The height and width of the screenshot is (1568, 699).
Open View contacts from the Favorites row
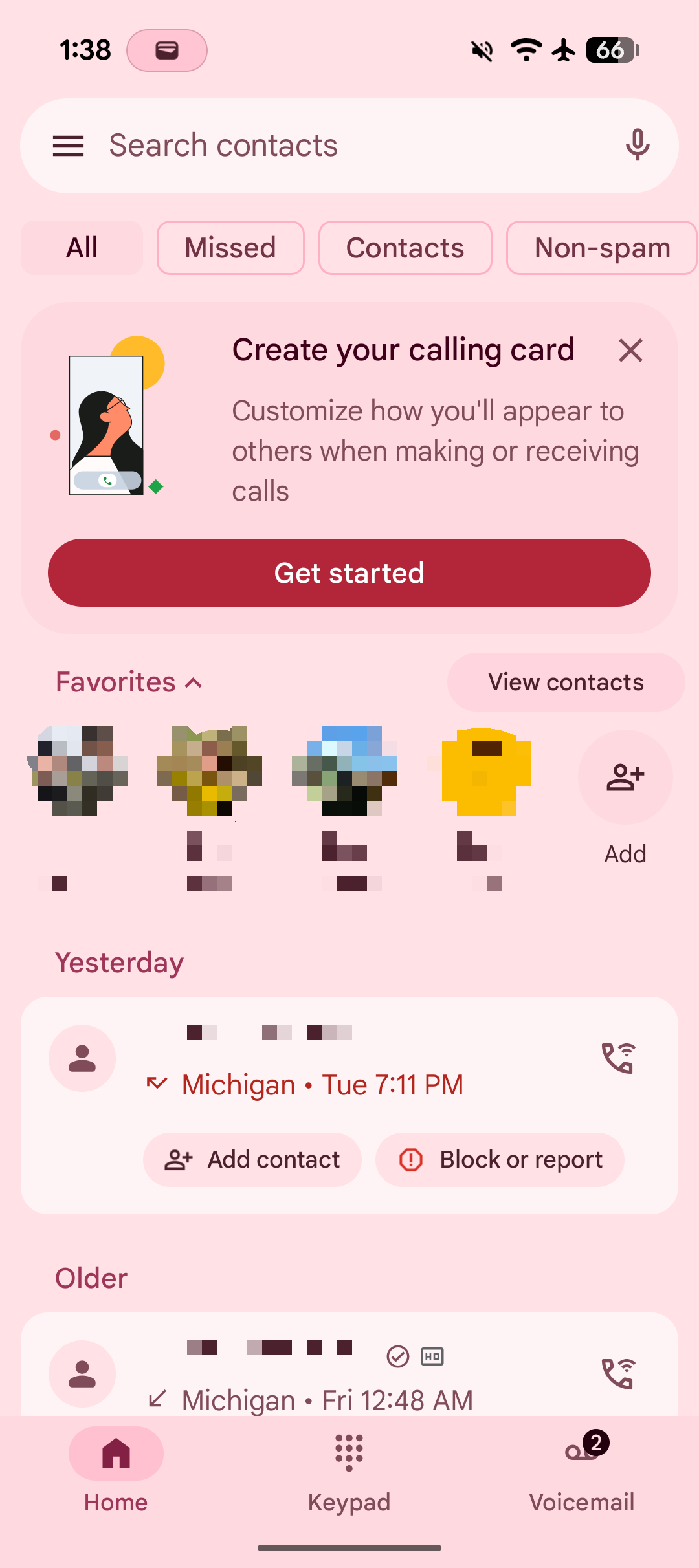[565, 682]
